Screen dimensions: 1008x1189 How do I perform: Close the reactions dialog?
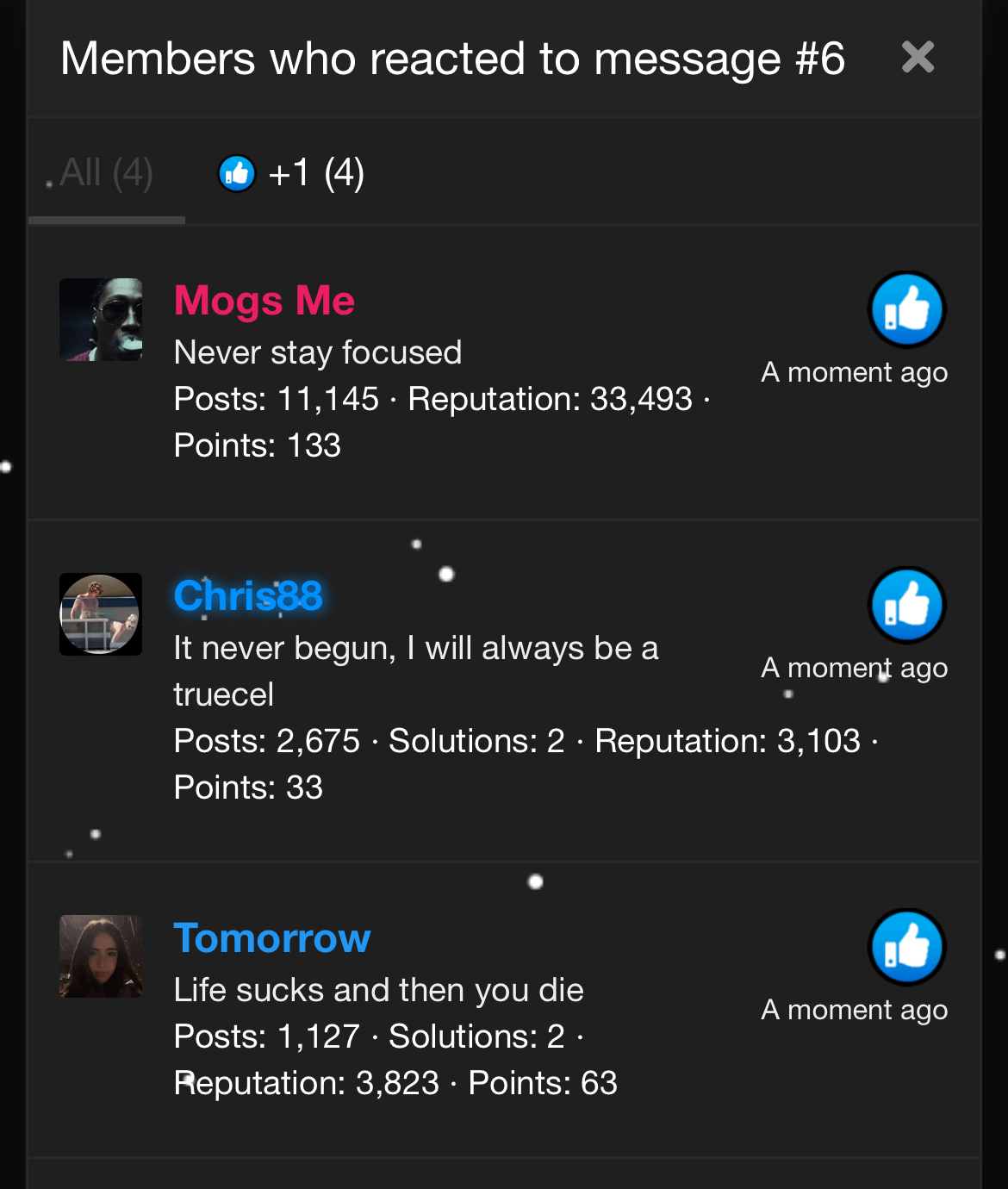[918, 58]
